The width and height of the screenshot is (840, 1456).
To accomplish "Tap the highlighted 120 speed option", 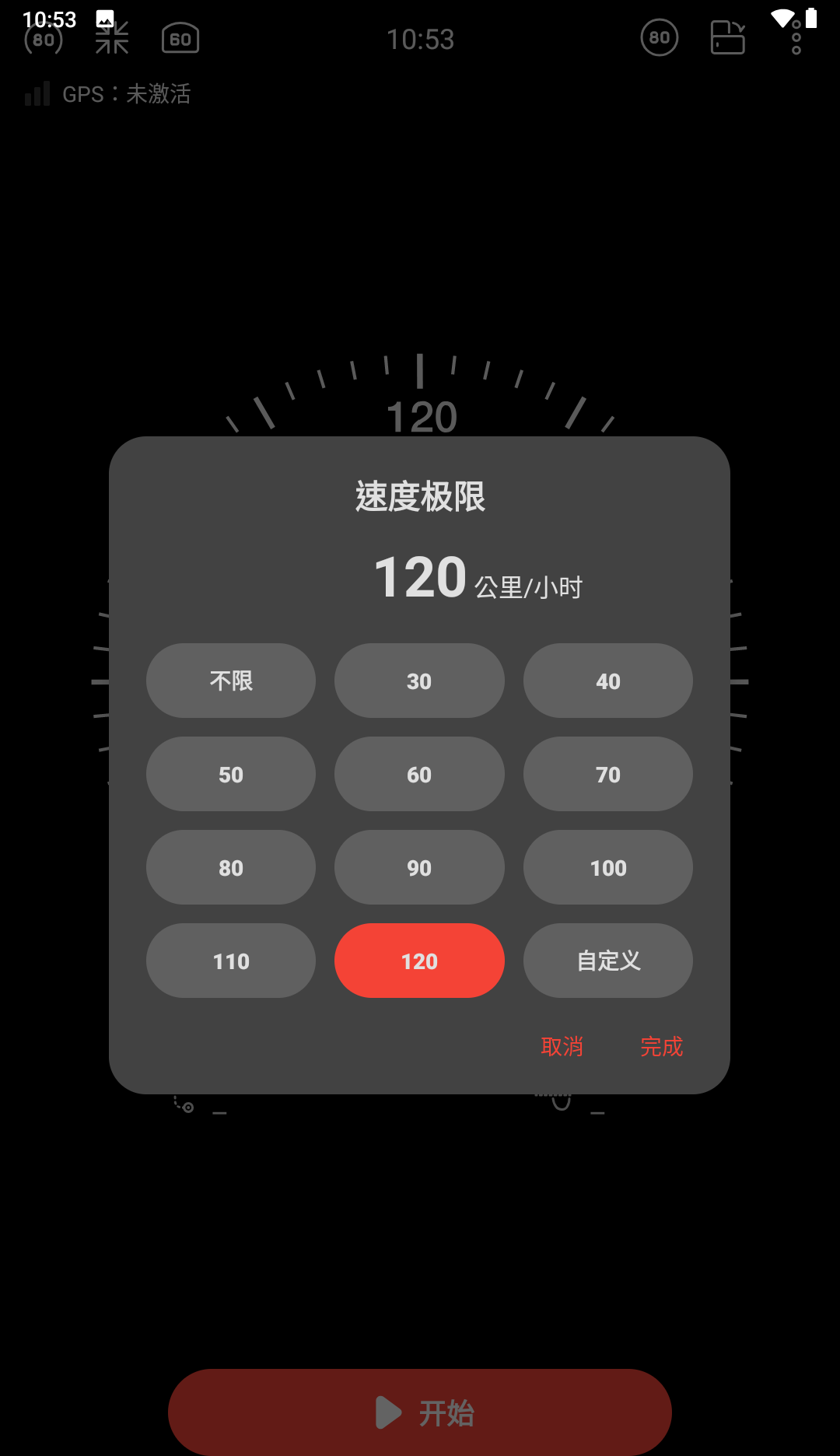I will [419, 961].
